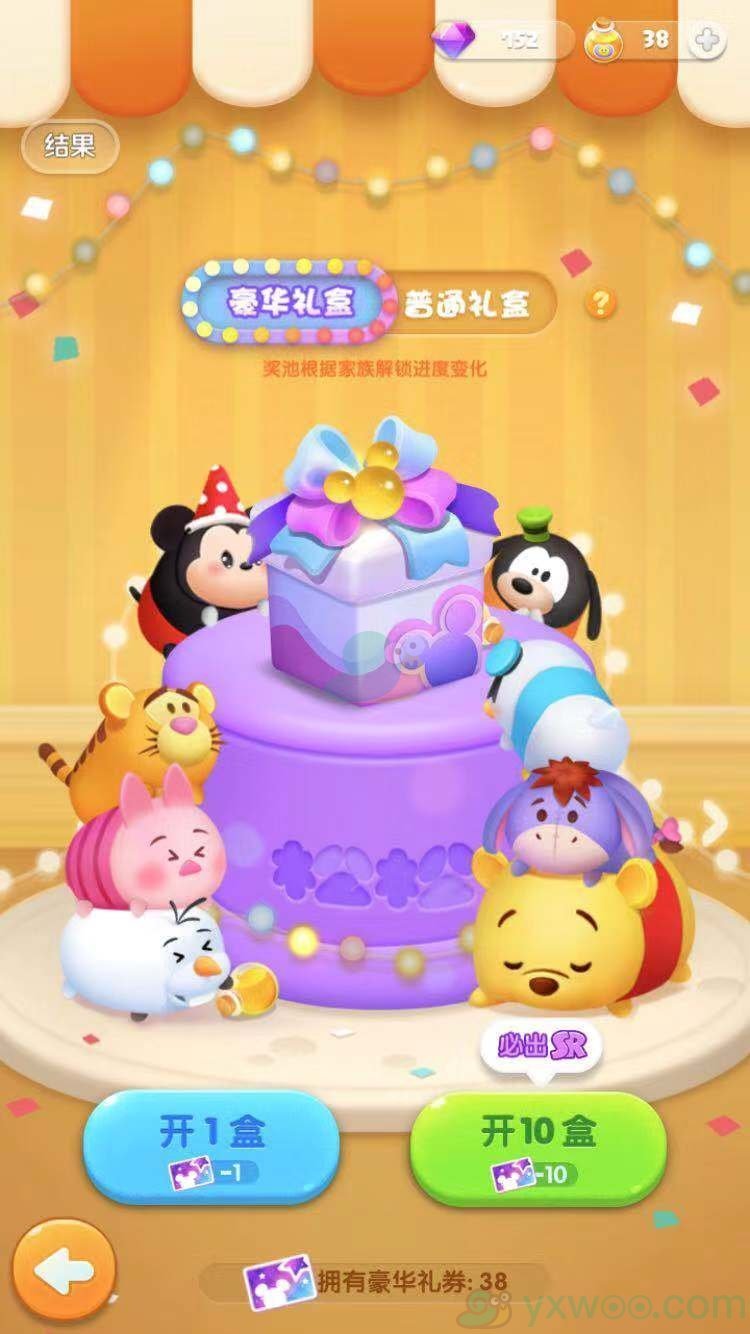Open 10 boxes with 开10盒

pyautogui.click(x=538, y=1147)
